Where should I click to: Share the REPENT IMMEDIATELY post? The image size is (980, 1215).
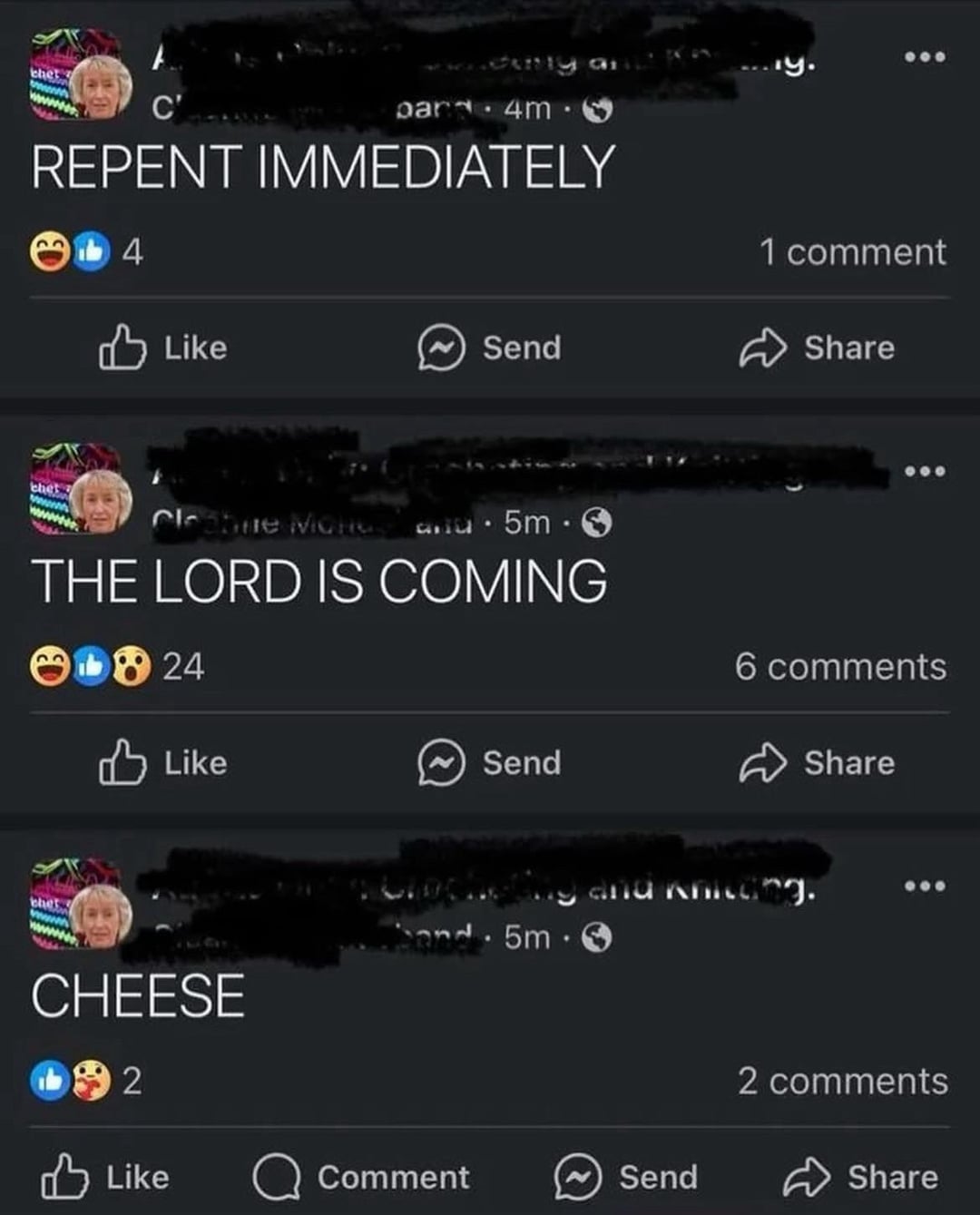(x=817, y=348)
